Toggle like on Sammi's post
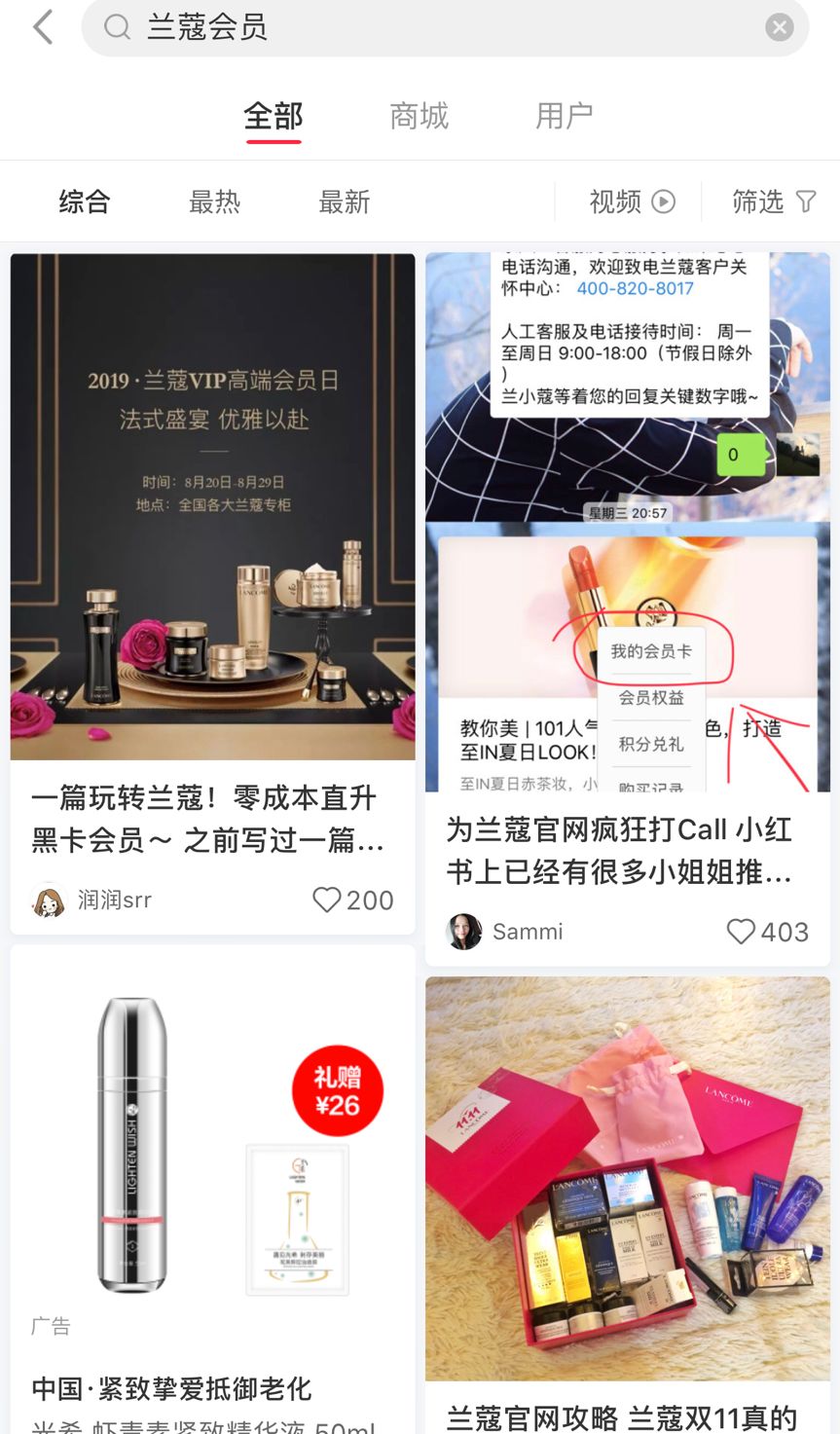 [x=743, y=932]
